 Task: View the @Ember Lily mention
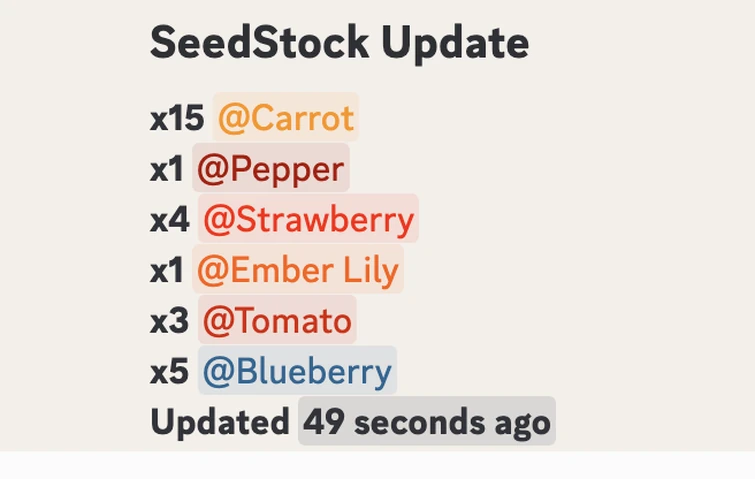click(x=298, y=270)
